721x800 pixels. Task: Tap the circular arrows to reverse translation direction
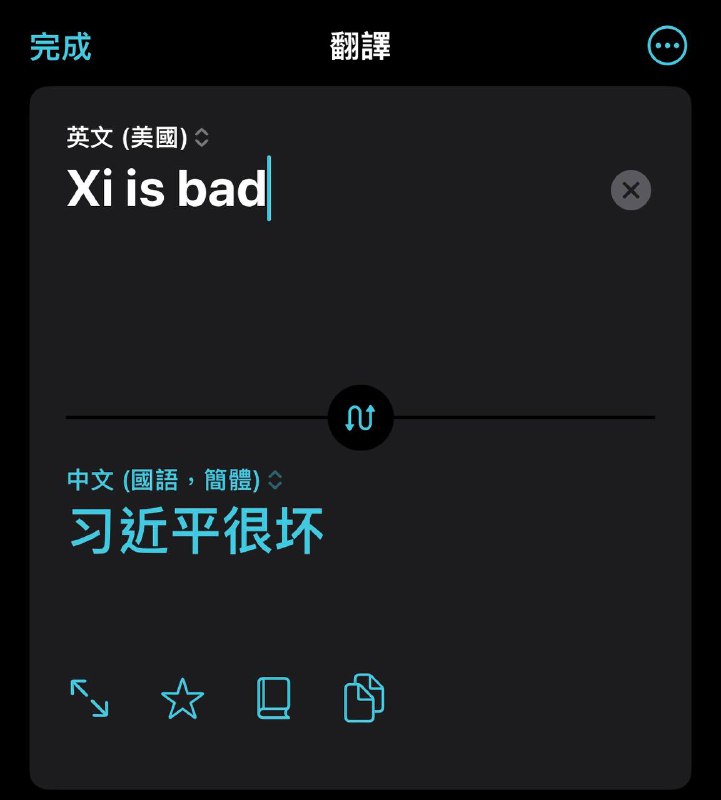(360, 417)
